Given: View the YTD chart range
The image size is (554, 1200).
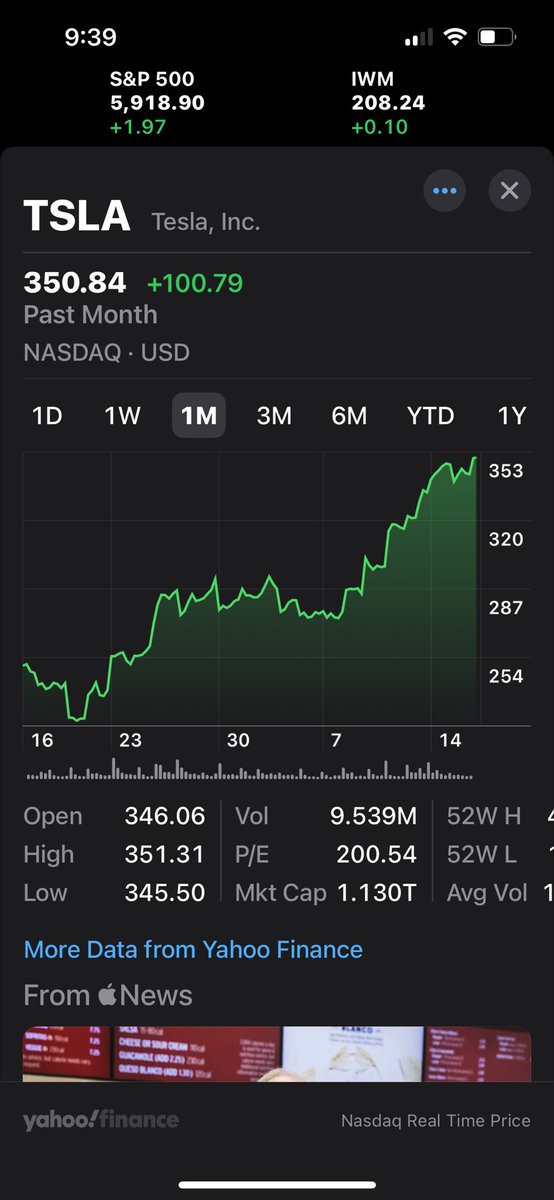Looking at the screenshot, I should pyautogui.click(x=430, y=416).
